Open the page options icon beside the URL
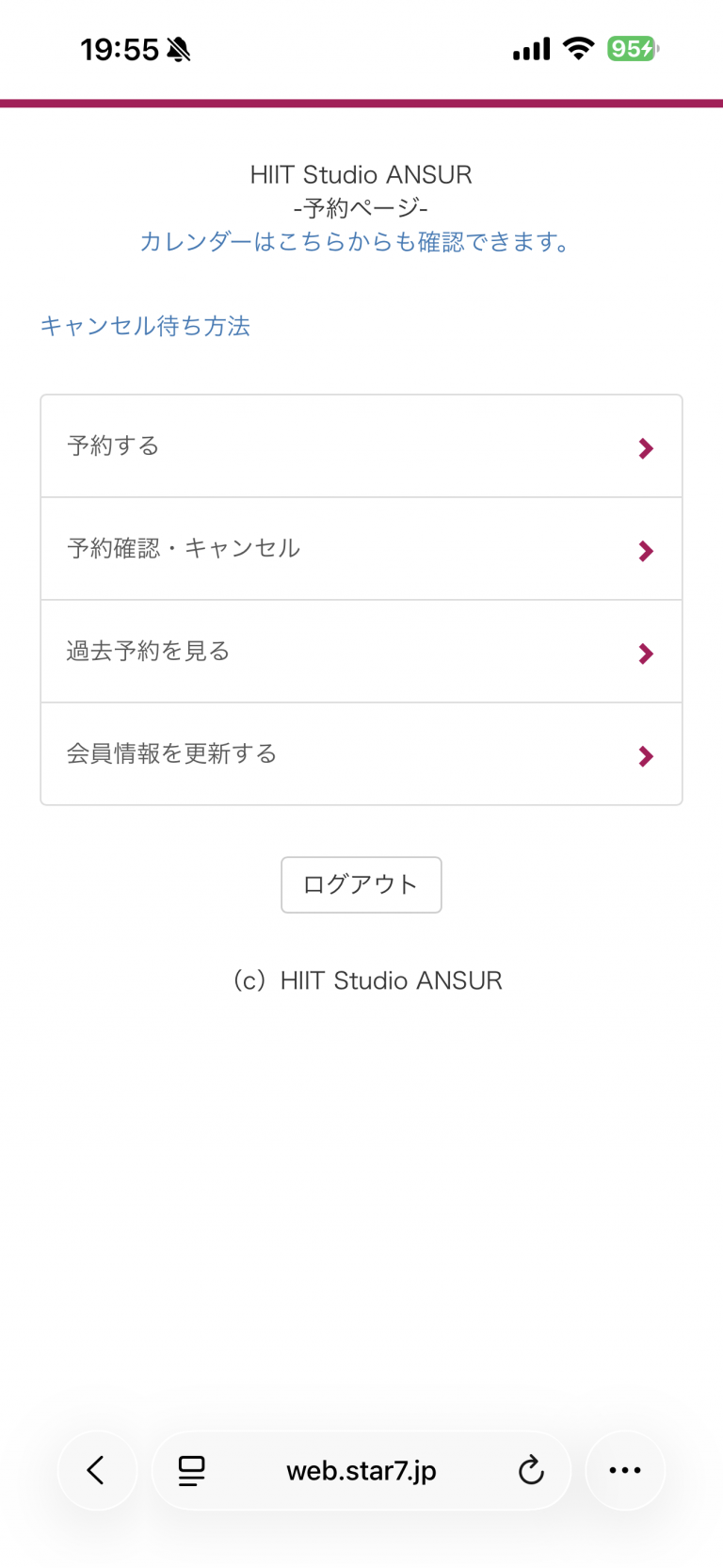This screenshot has height=1568, width=723. point(192,1470)
